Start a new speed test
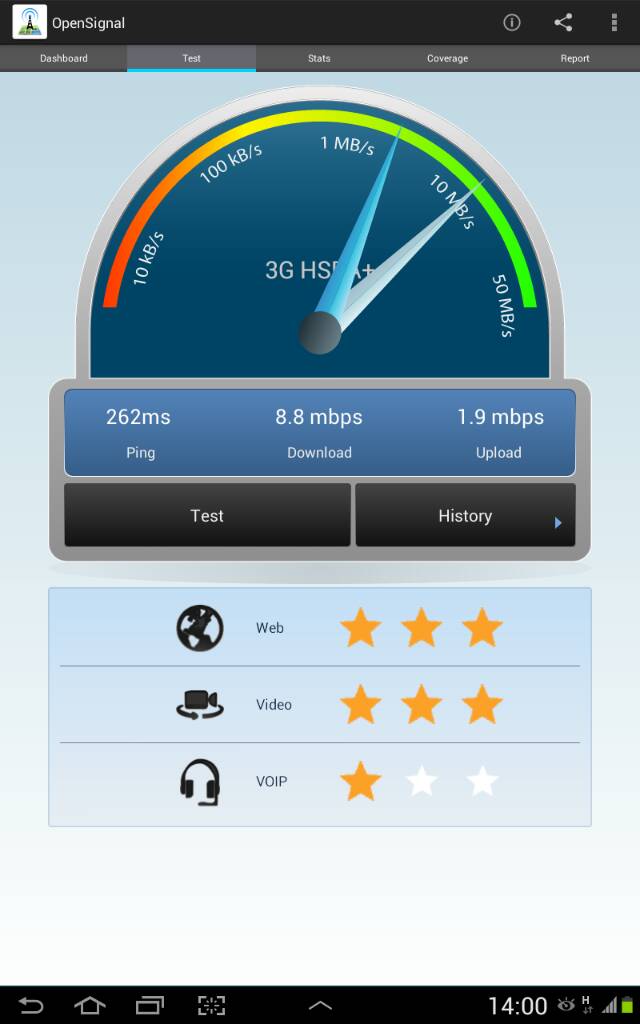 (x=207, y=516)
